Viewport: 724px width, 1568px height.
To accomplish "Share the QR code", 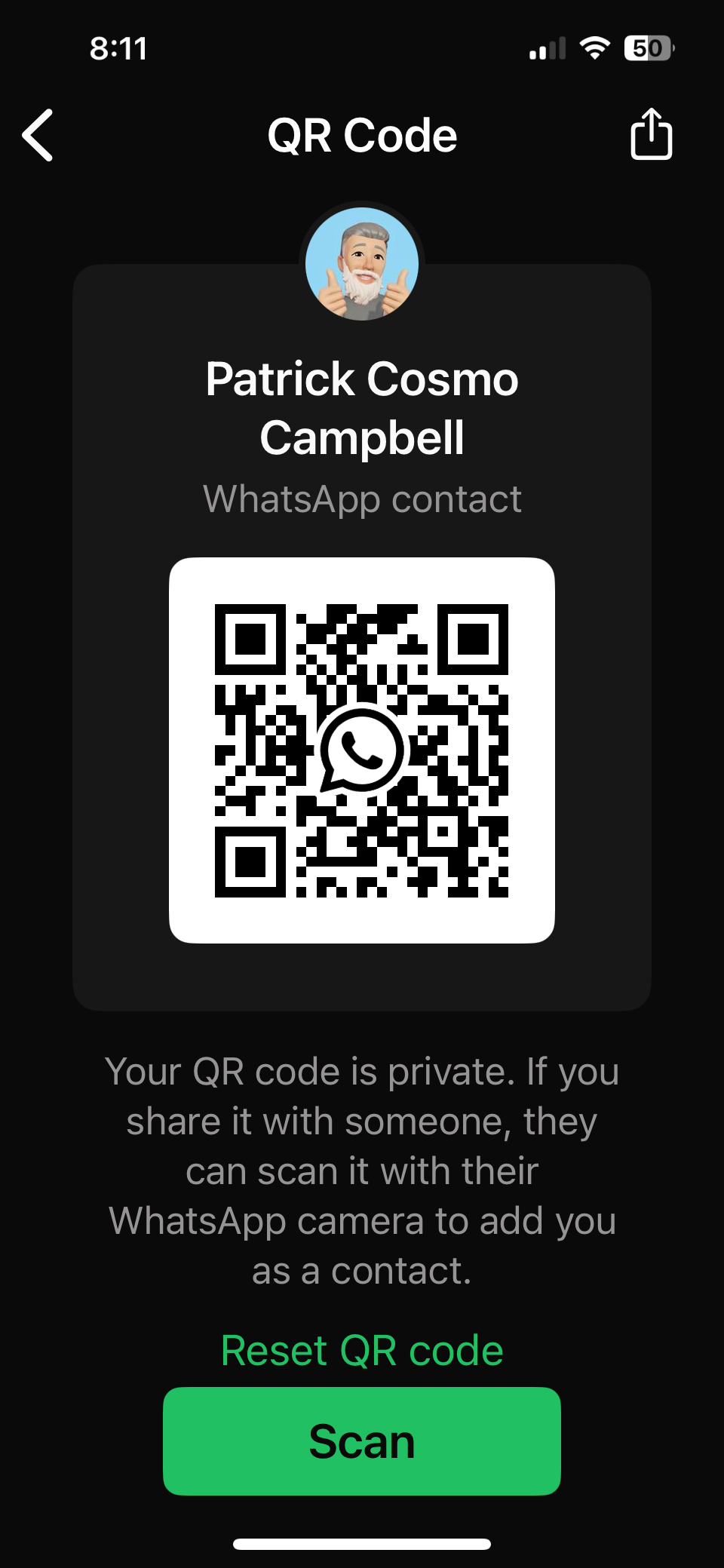I will [651, 134].
